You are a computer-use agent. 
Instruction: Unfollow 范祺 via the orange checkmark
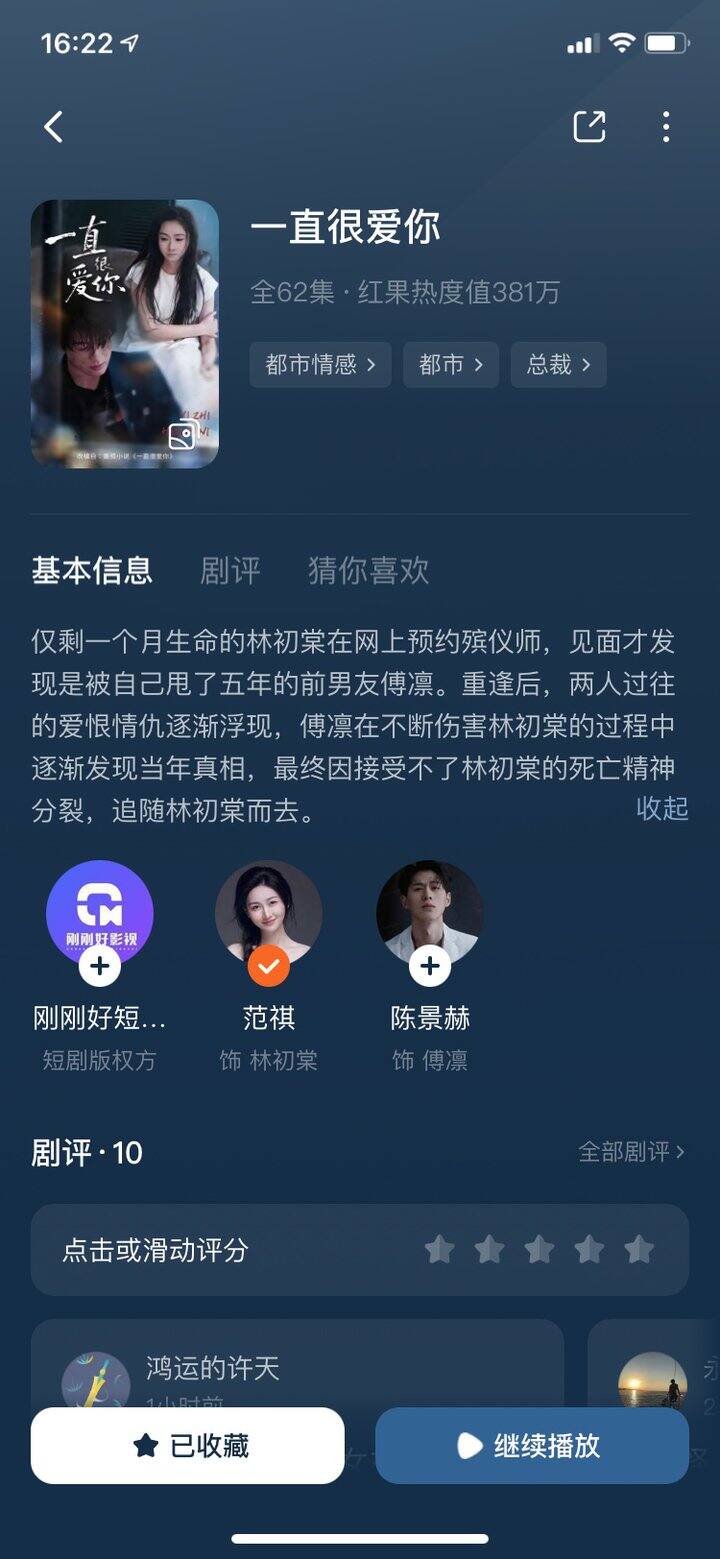[268, 966]
